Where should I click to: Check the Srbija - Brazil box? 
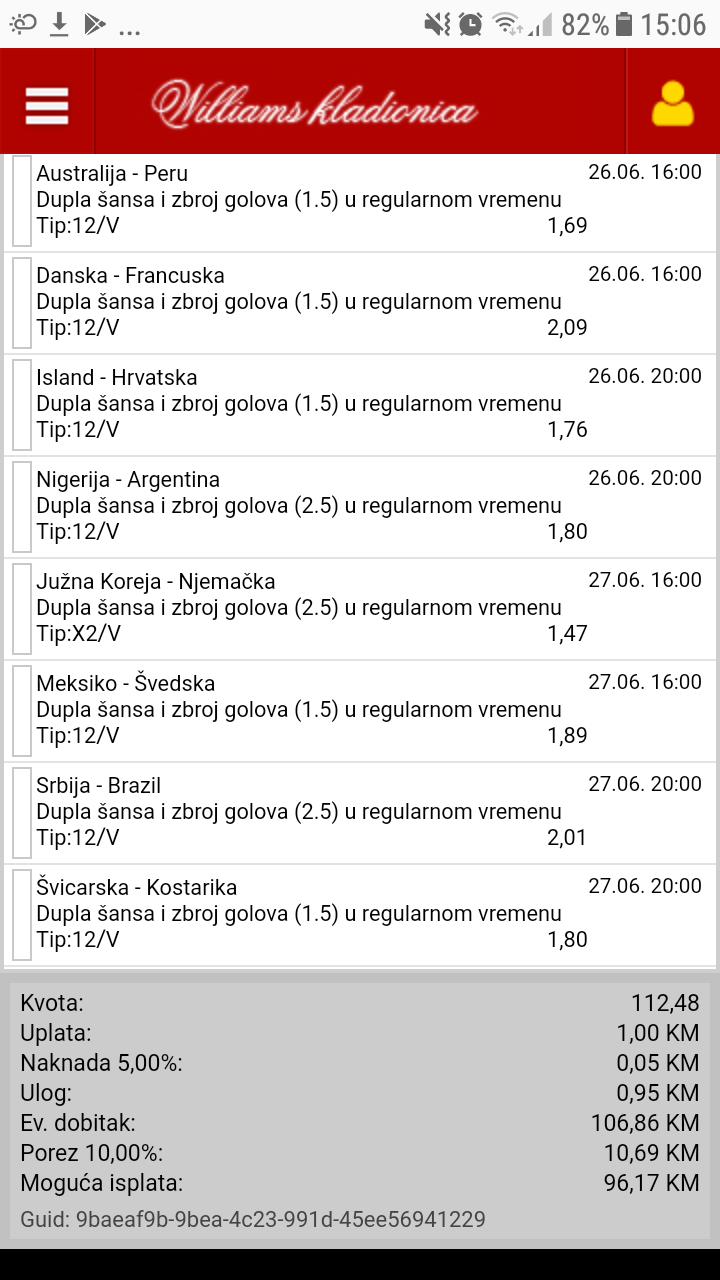[x=22, y=812]
